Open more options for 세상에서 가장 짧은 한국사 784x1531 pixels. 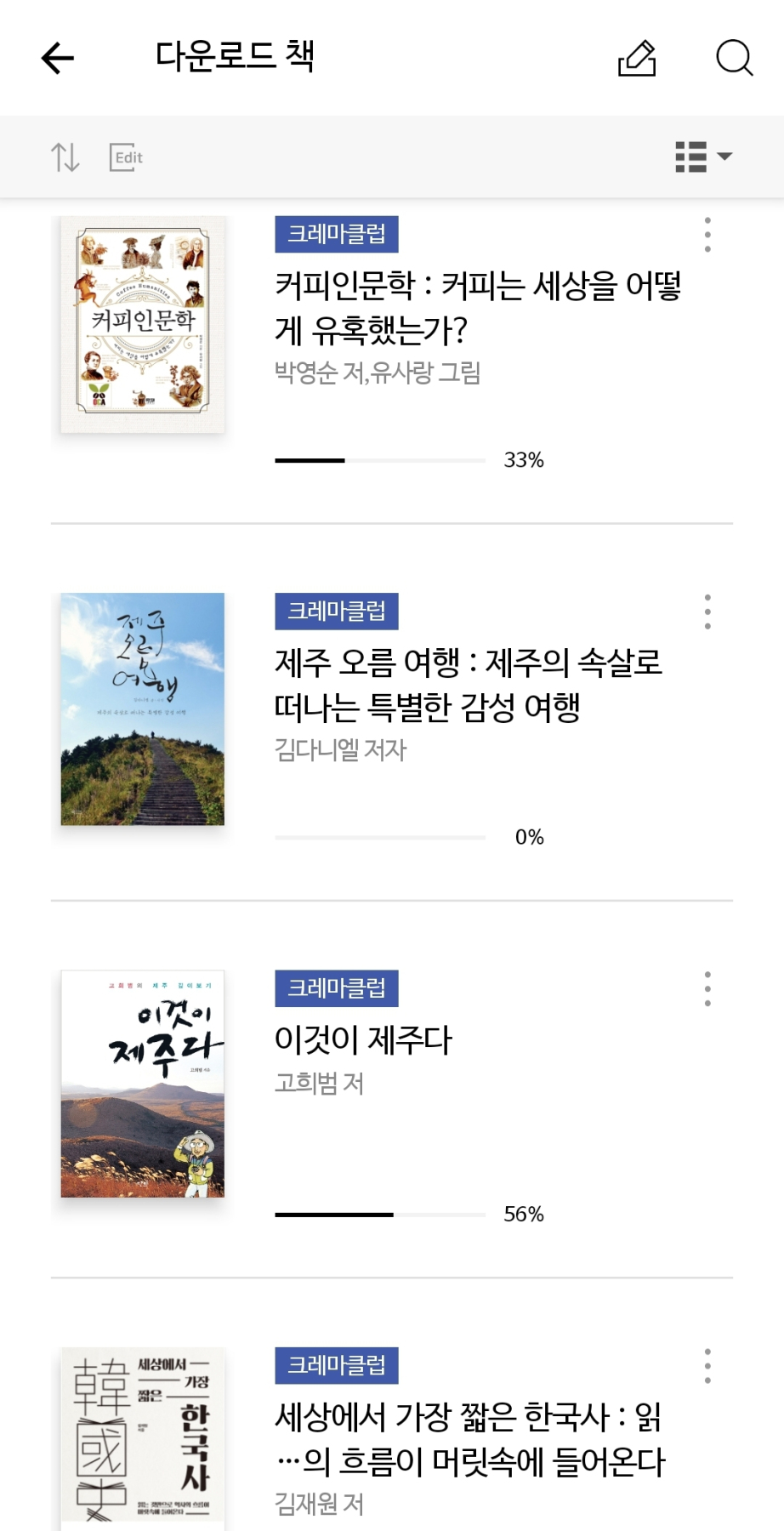tap(707, 1366)
